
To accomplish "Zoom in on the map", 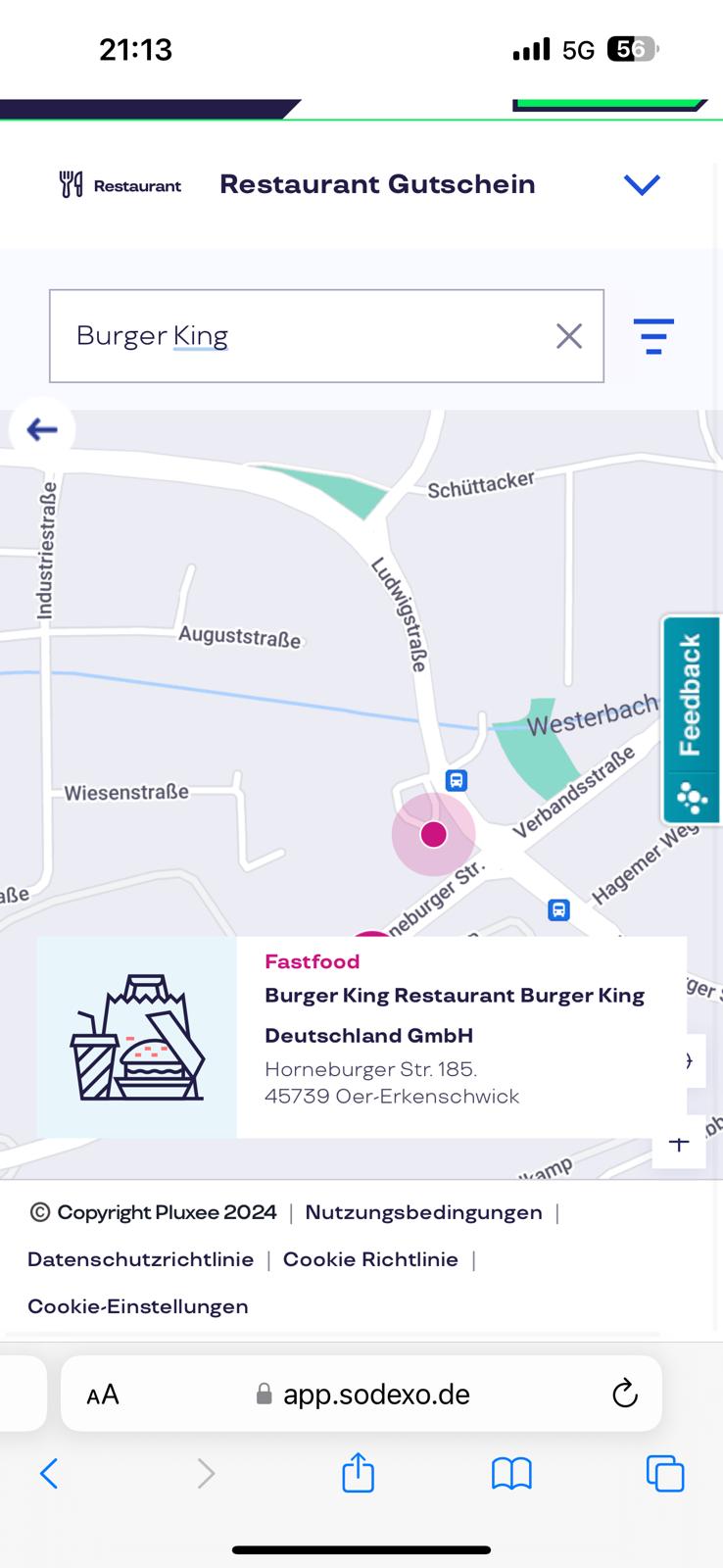I will 679,1143.
